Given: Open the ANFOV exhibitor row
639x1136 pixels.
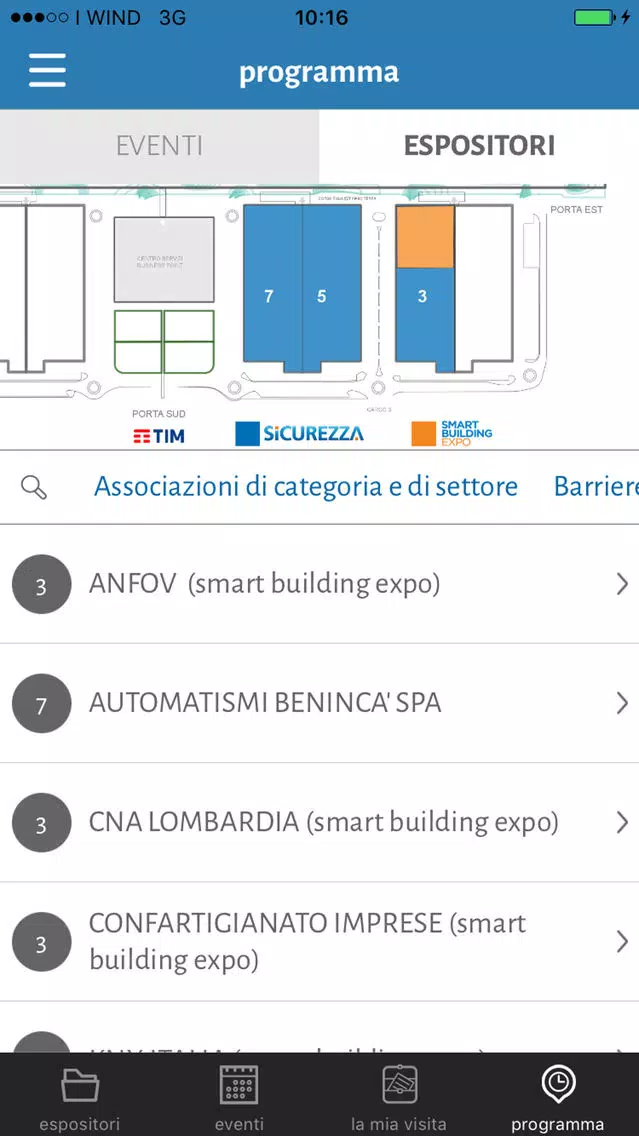Looking at the screenshot, I should 320,584.
